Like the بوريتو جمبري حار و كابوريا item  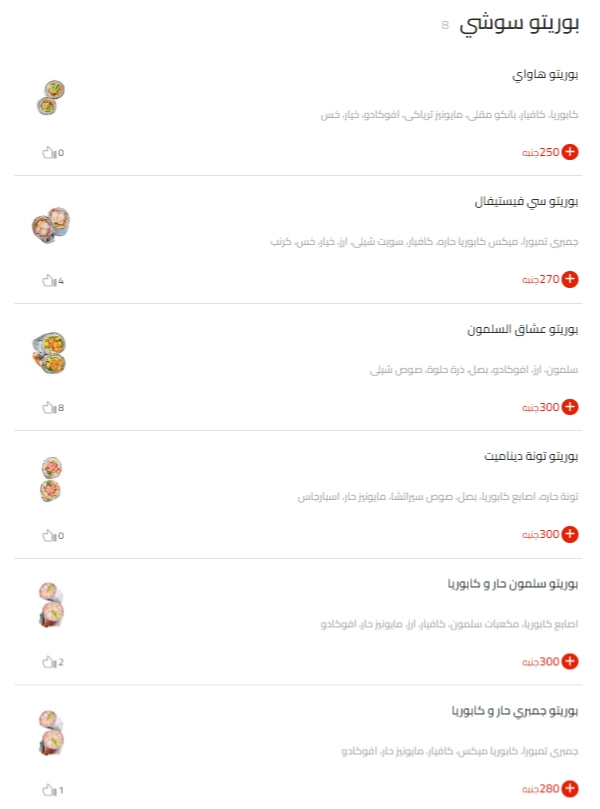[47, 790]
